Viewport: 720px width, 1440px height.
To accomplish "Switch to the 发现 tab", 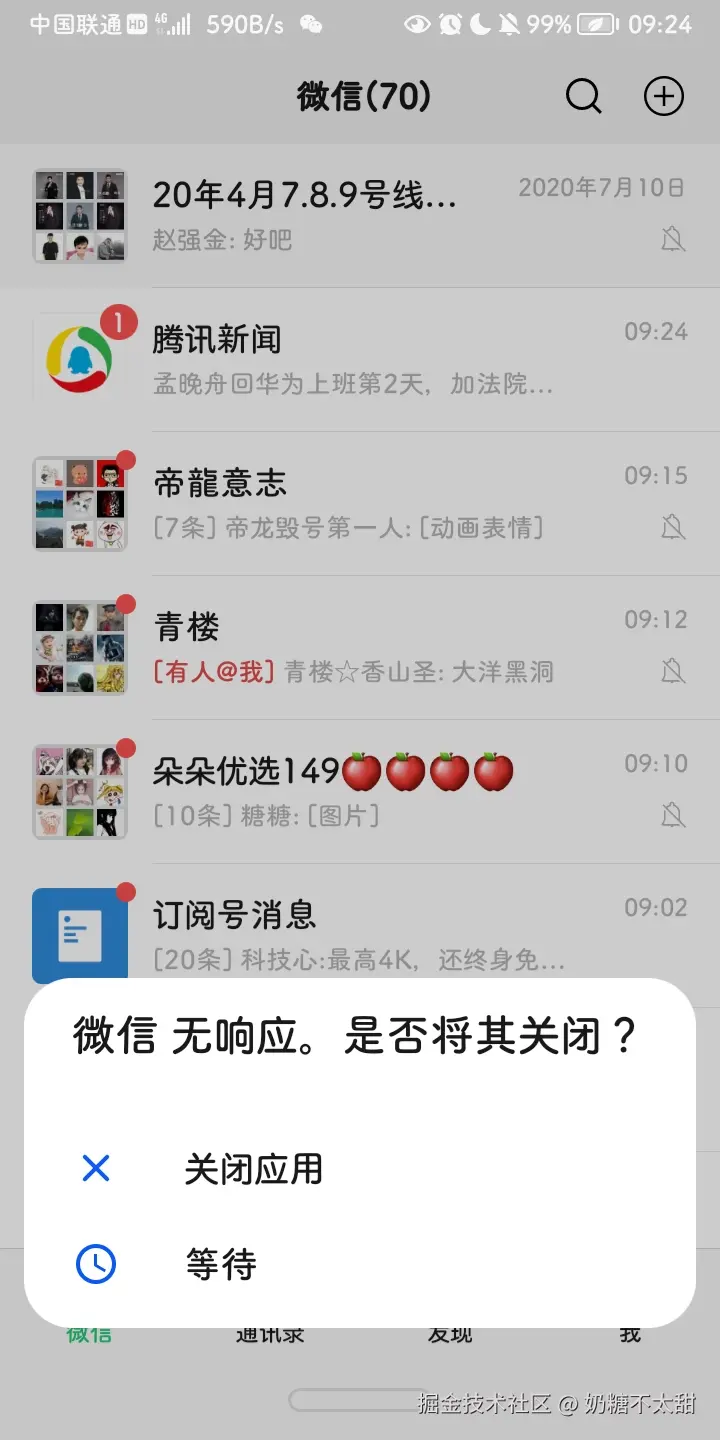I will 450,1333.
